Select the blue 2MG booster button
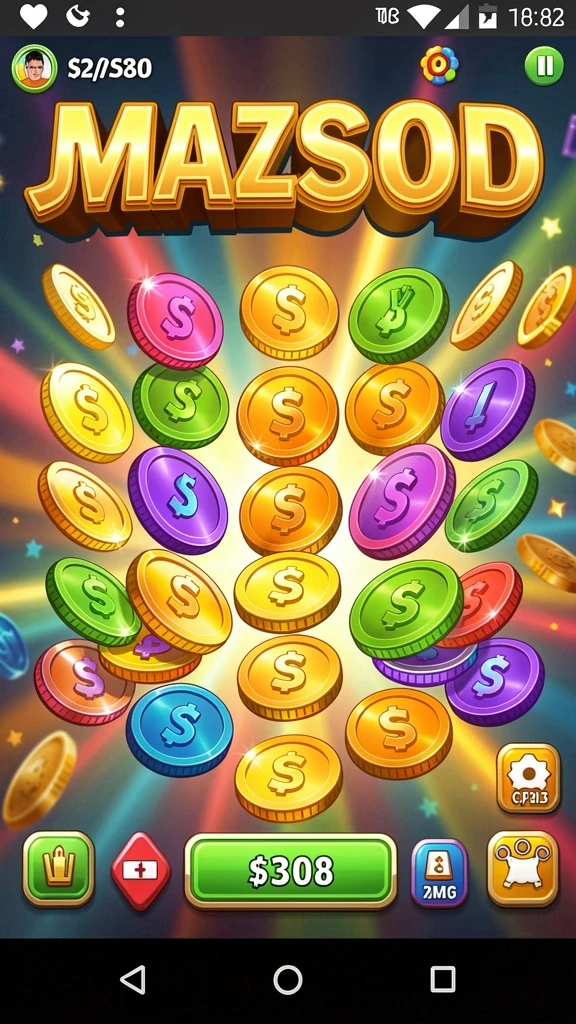This screenshot has height=1024, width=576. coord(440,873)
